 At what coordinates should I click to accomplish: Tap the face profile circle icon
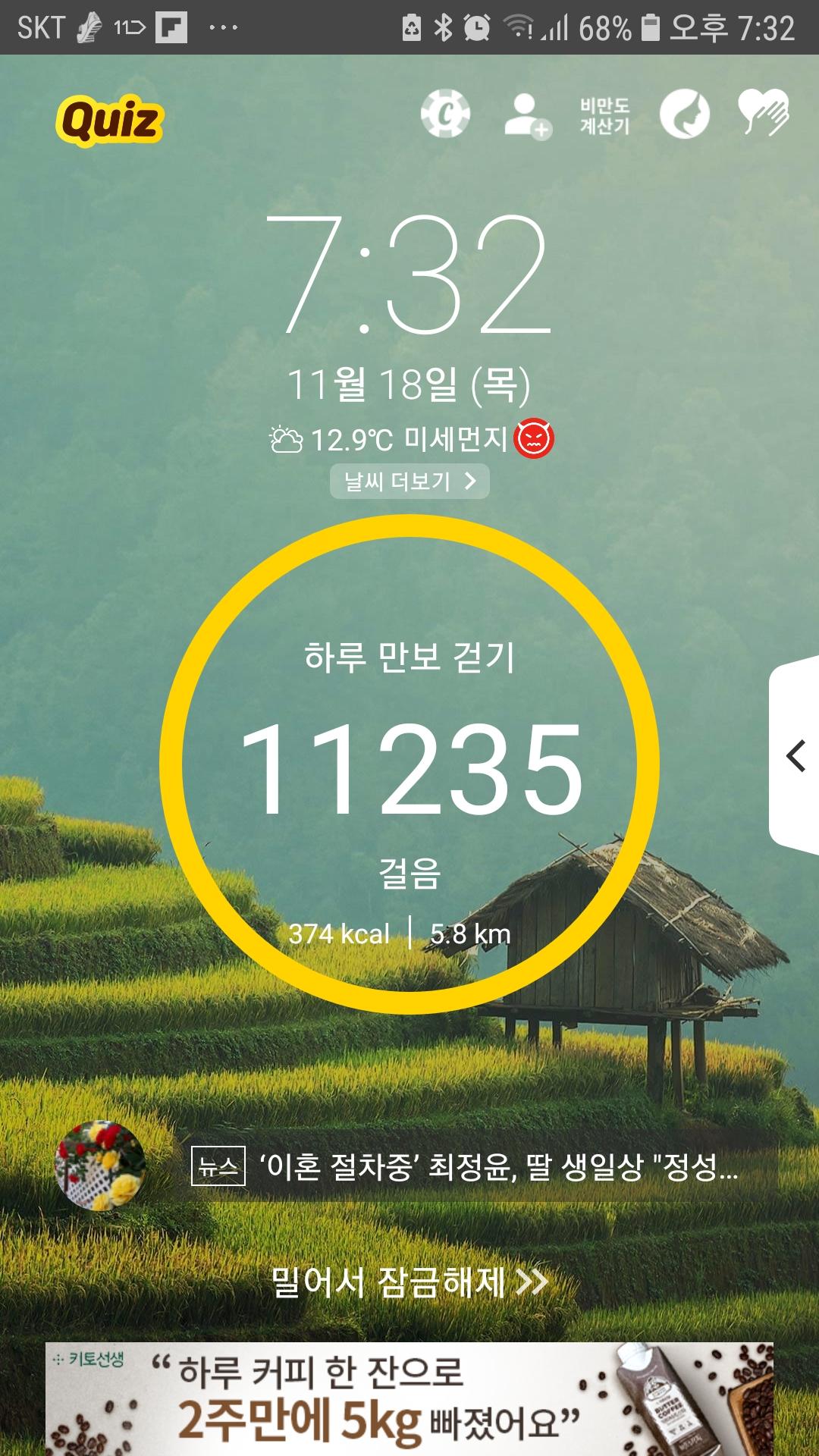[684, 115]
